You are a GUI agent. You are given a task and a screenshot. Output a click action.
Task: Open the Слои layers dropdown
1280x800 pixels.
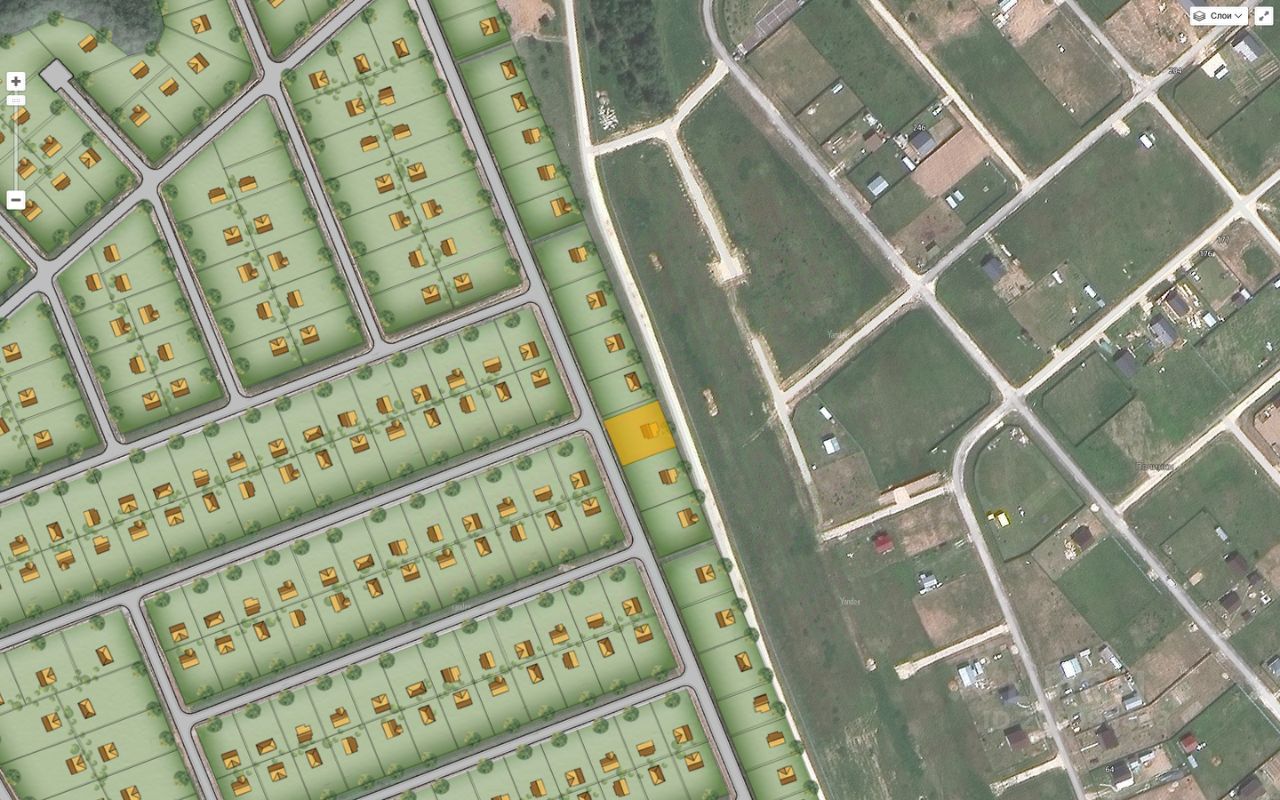click(1218, 16)
